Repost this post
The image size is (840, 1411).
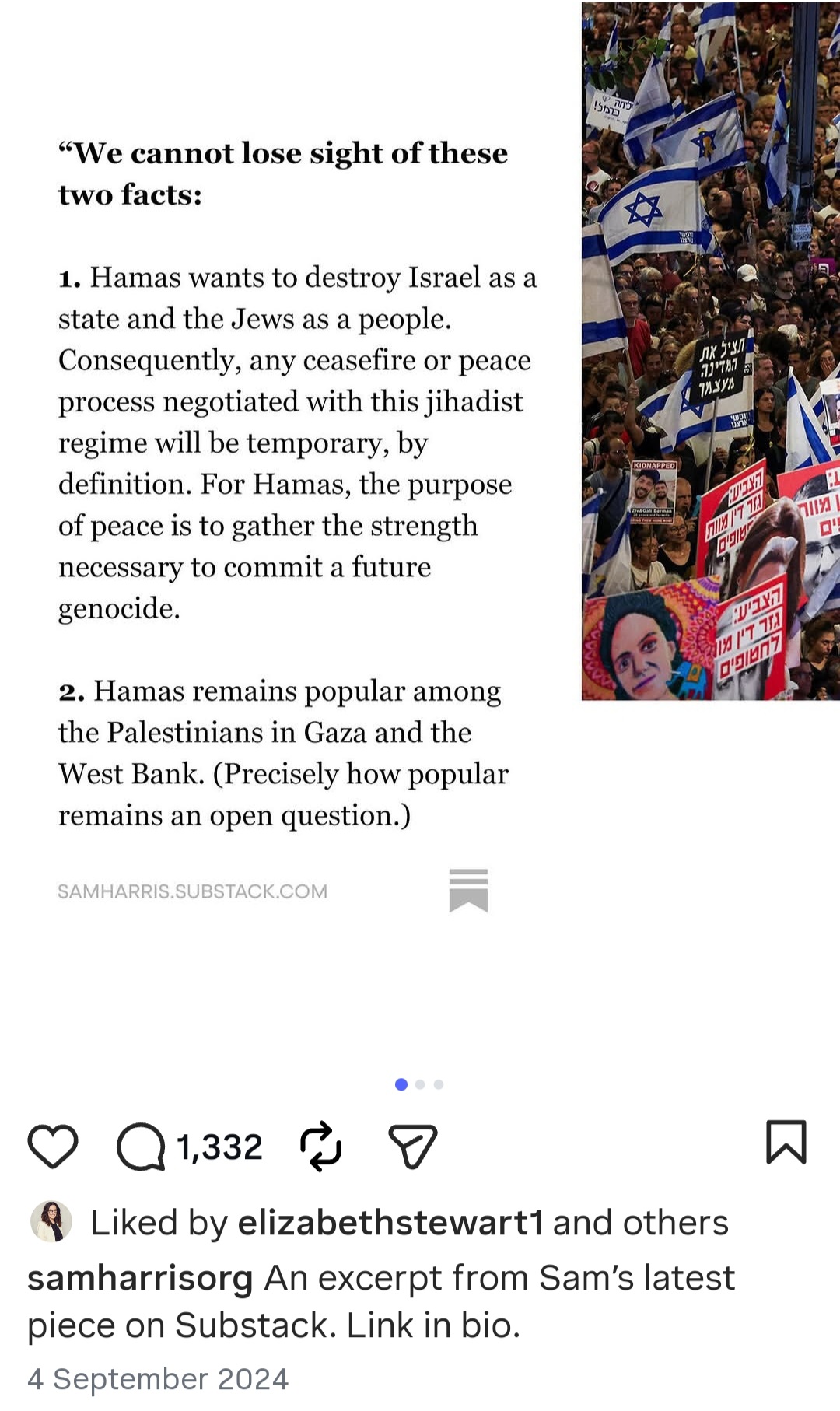pyautogui.click(x=320, y=1146)
